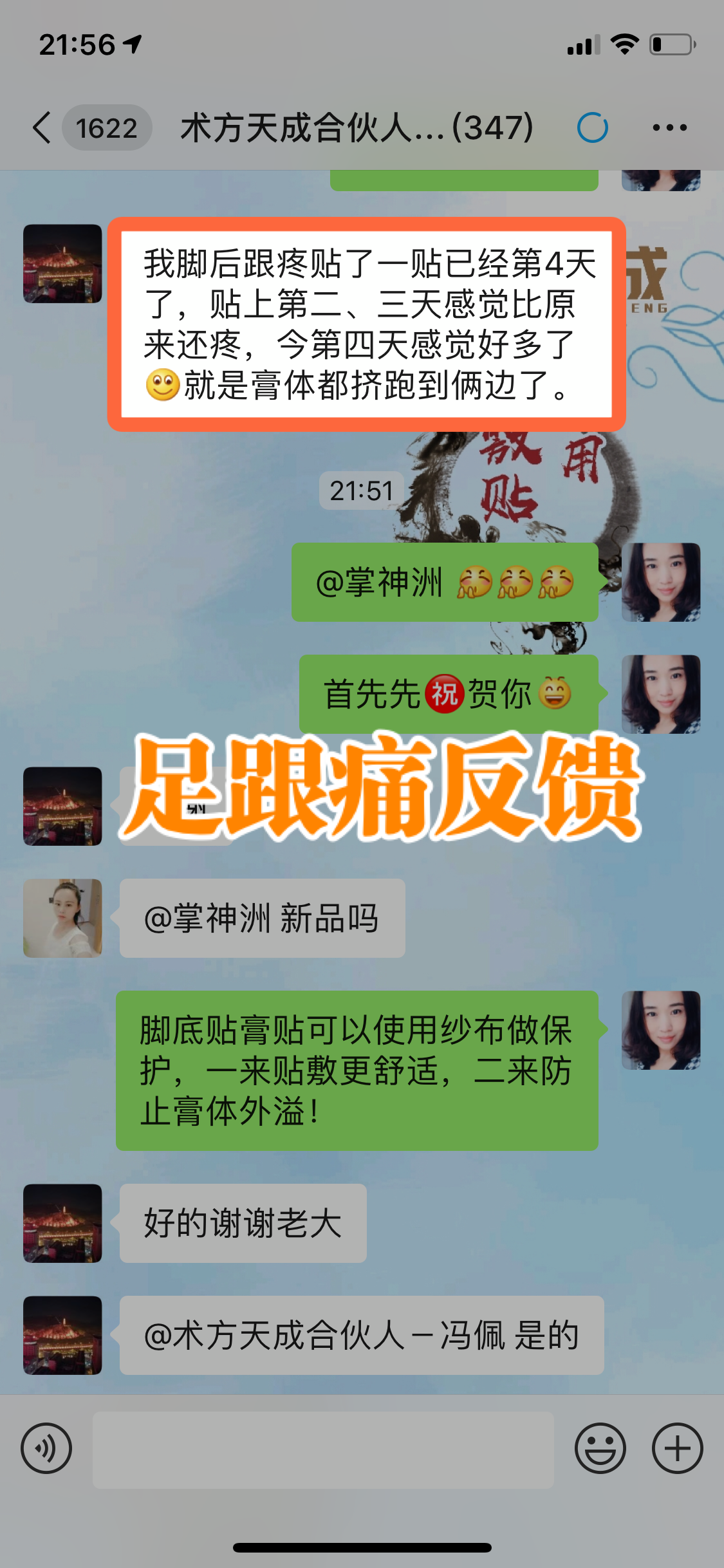Screen dimensions: 724x1568
Task: Focus the message text field
Action: pyautogui.click(x=323, y=1450)
